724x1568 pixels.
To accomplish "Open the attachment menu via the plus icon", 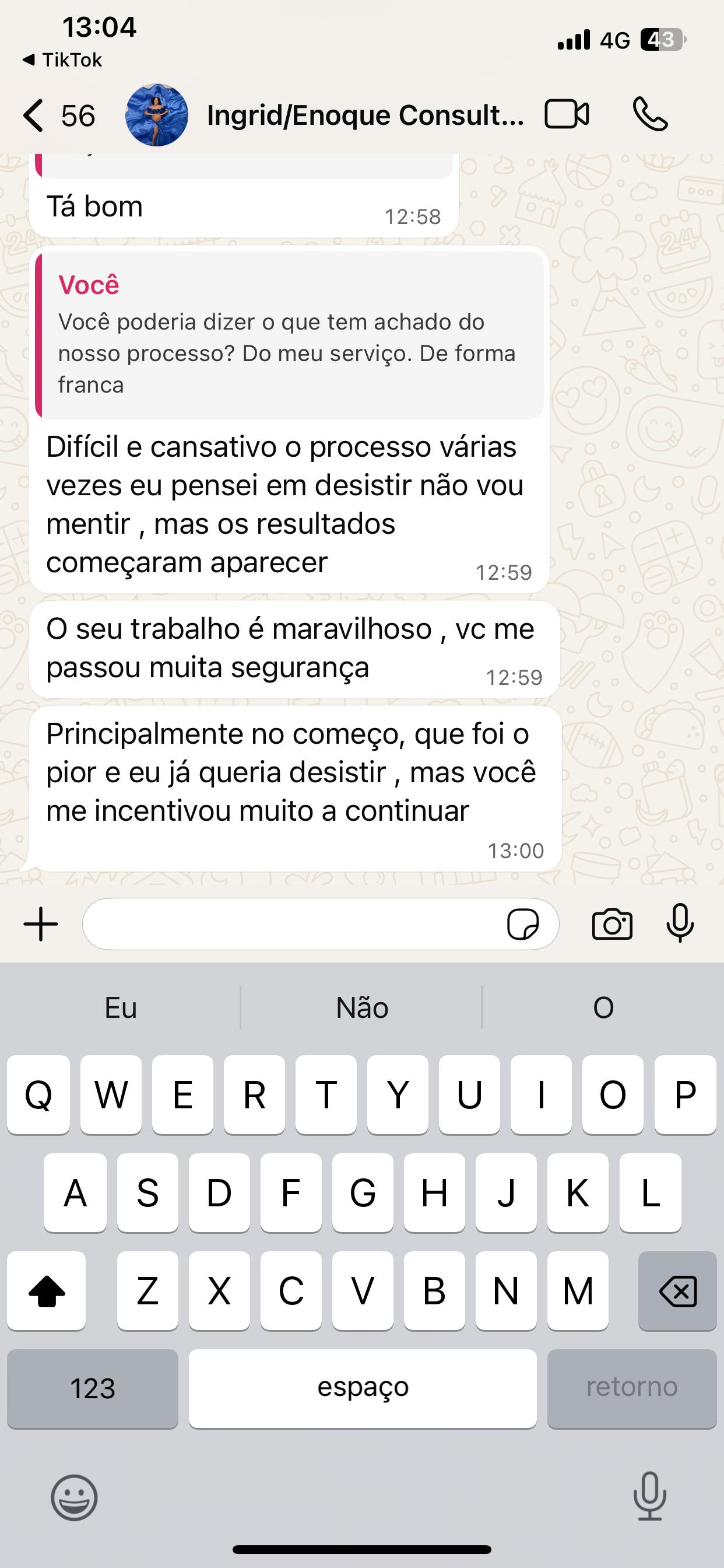I will (x=40, y=923).
